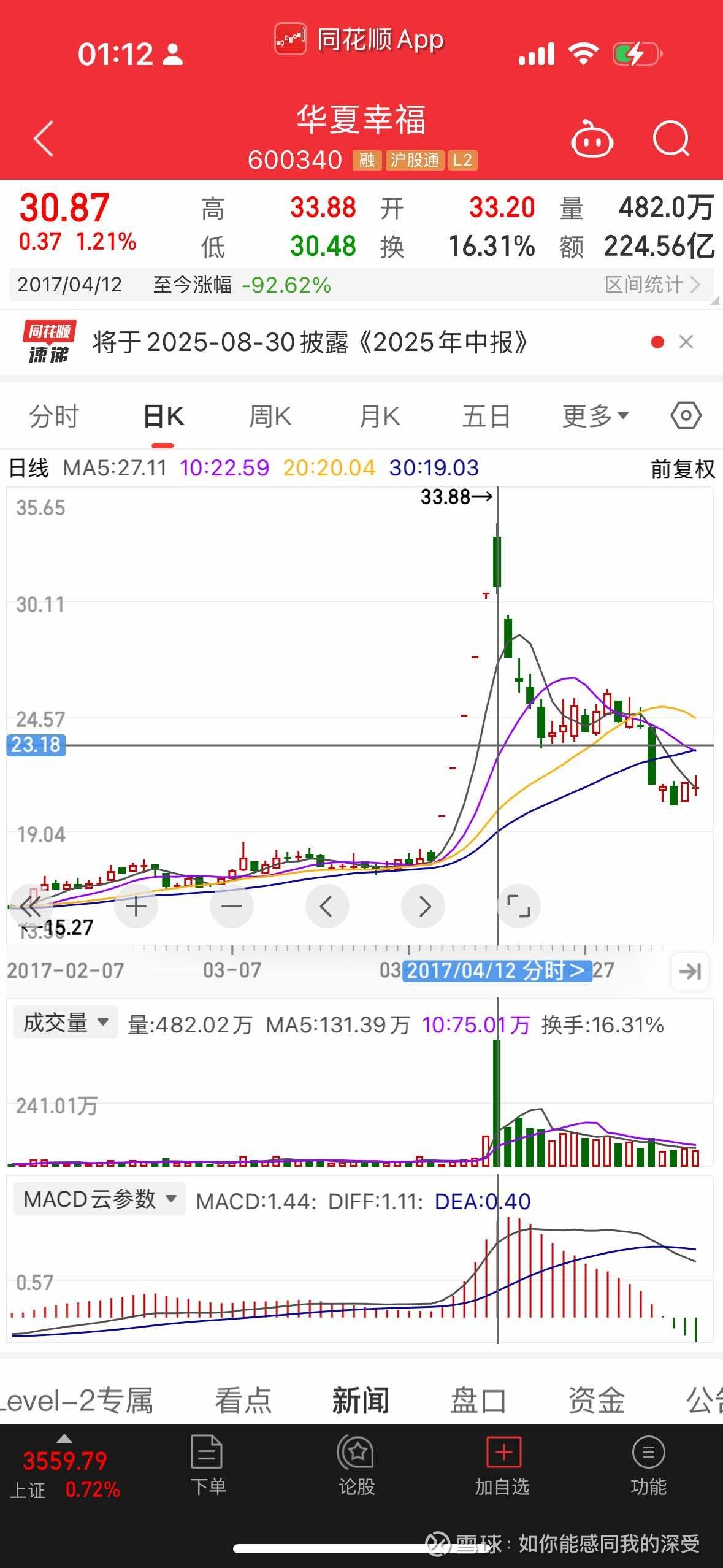The image size is (723, 1568).
Task: Go back using the top-left arrow
Action: (x=44, y=139)
